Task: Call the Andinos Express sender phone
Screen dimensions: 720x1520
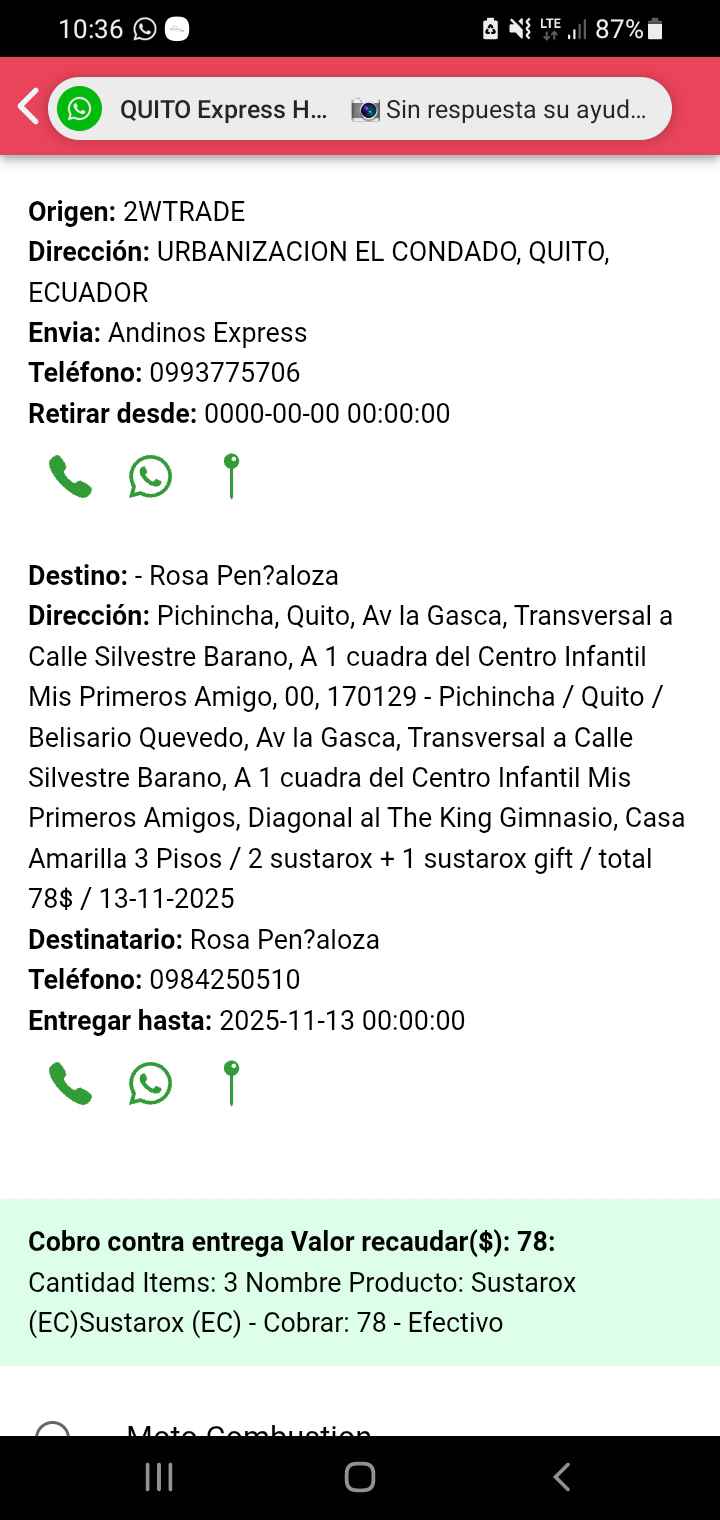Action: (x=70, y=477)
